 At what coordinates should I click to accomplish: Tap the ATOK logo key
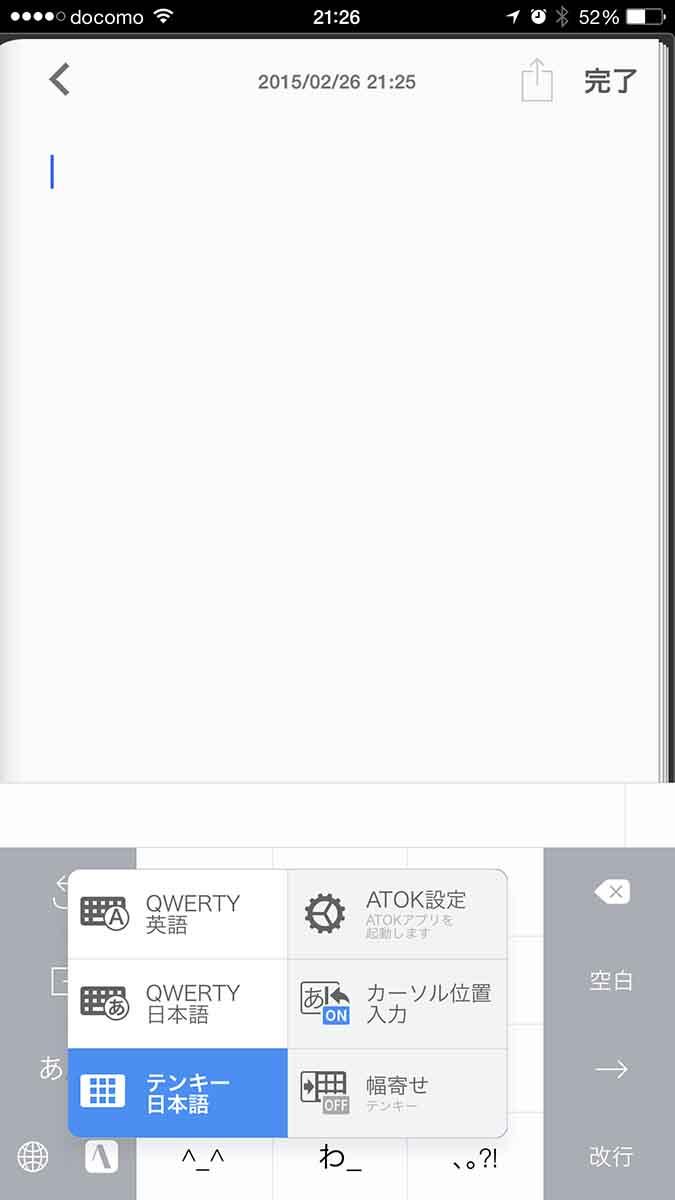102,1157
